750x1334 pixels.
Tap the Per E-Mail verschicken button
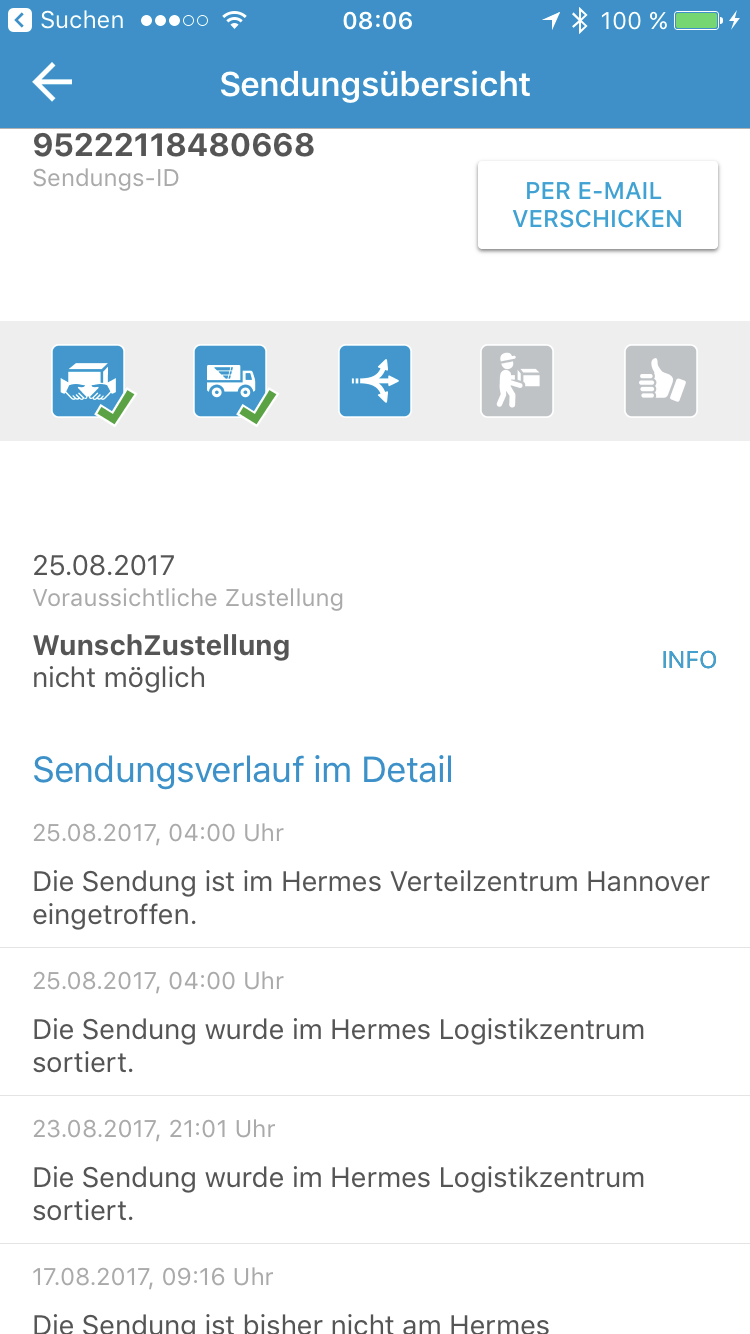coord(597,205)
